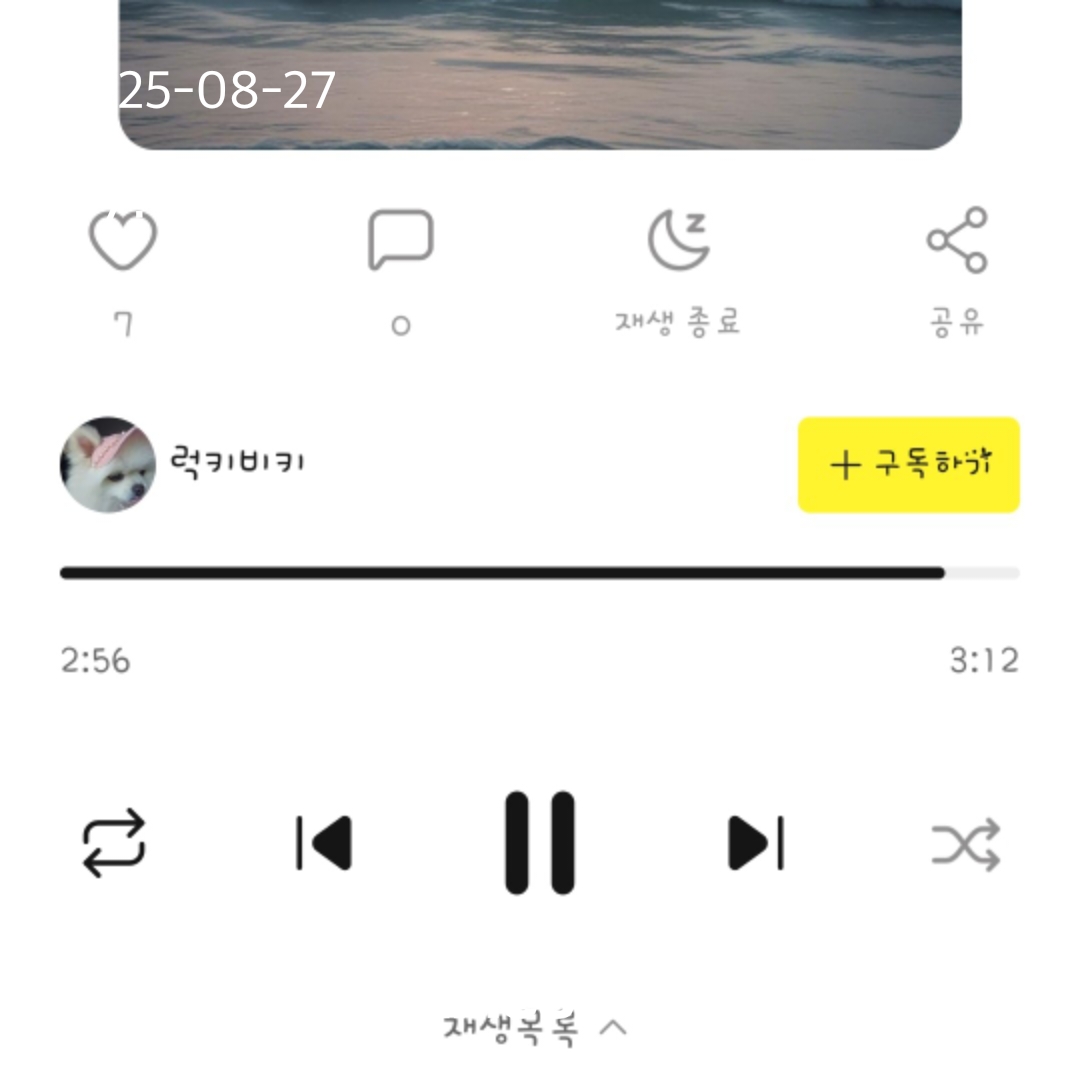Toggle the repeat mode
The image size is (1080, 1080).
coord(114,844)
